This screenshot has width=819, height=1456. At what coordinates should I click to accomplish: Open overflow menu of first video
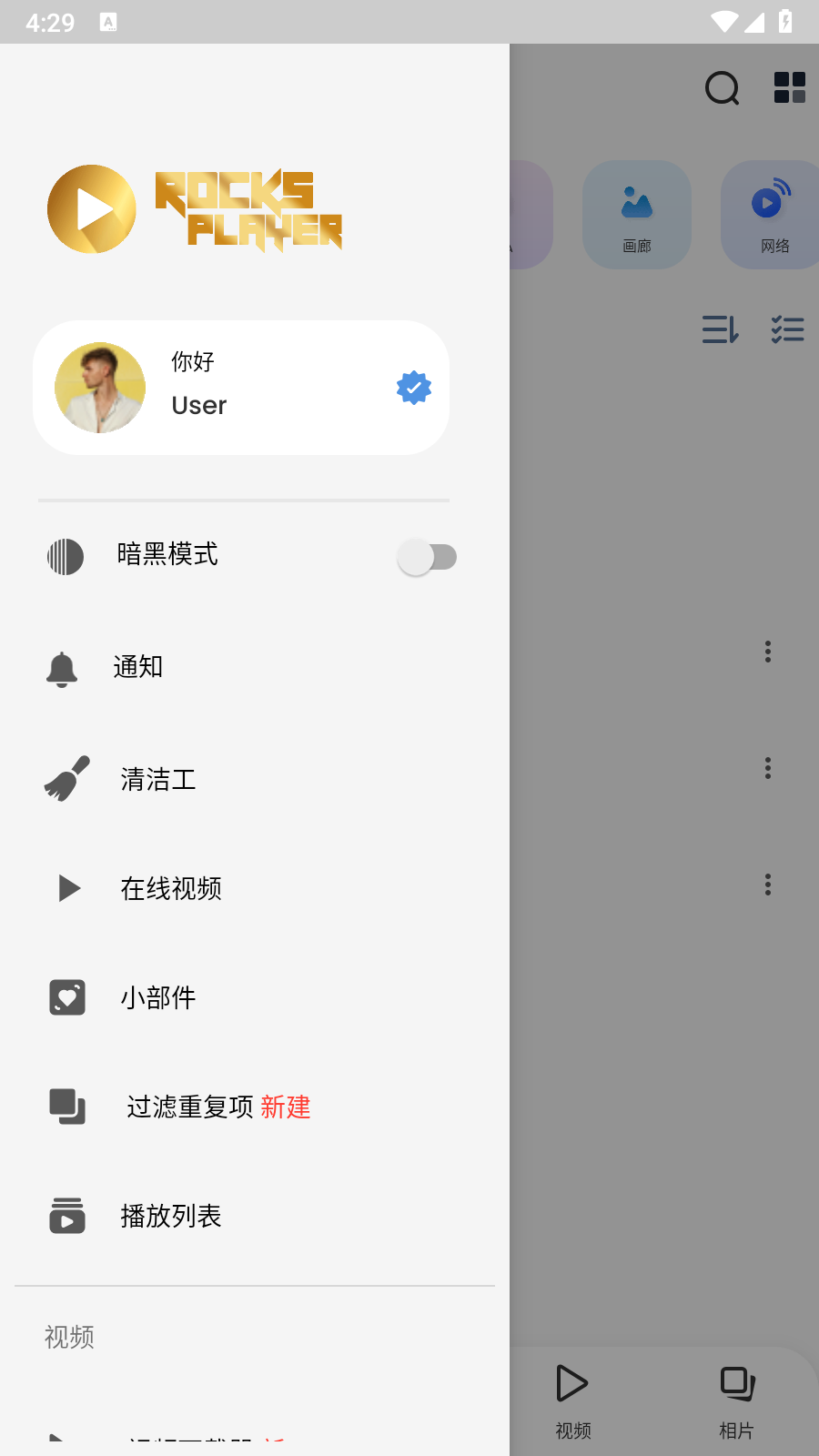coord(767,652)
